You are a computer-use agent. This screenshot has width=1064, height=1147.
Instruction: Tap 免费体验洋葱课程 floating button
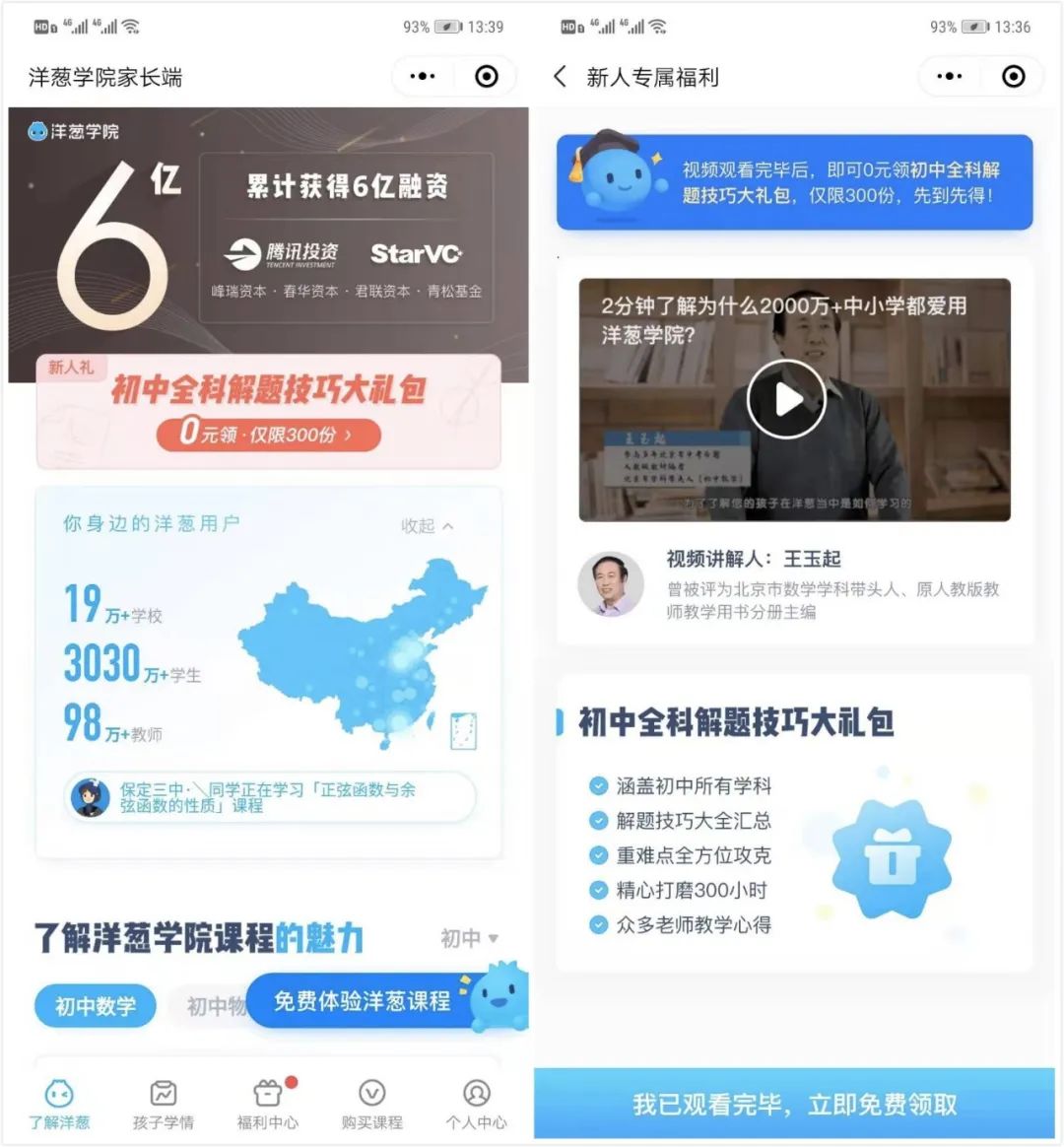click(x=362, y=1001)
